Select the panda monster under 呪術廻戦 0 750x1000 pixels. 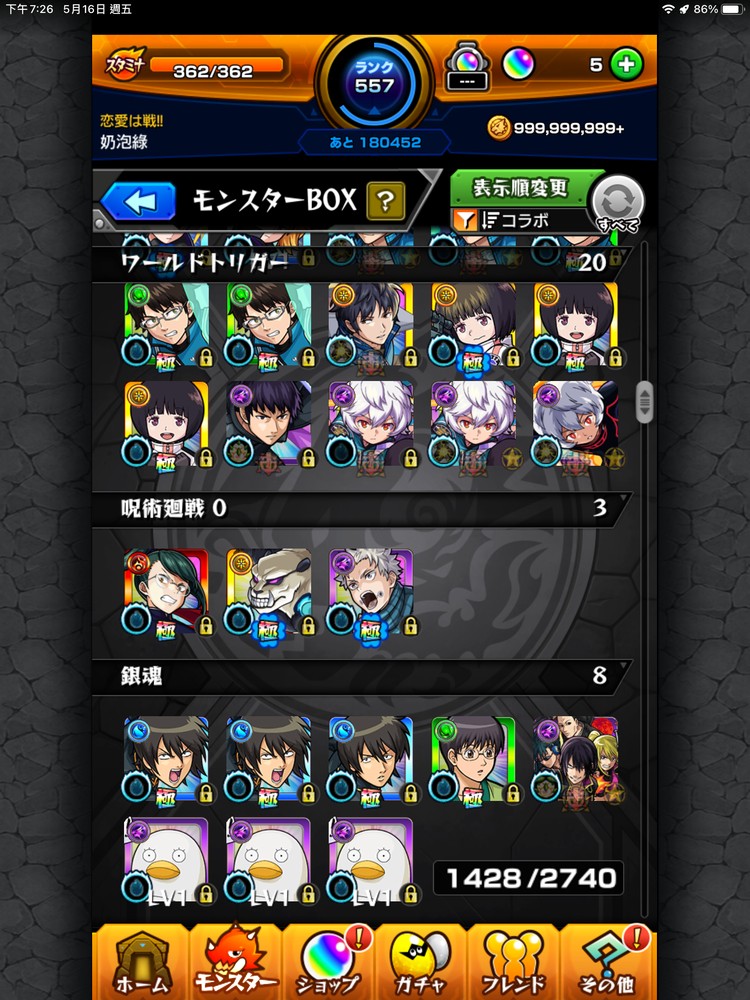(x=268, y=592)
